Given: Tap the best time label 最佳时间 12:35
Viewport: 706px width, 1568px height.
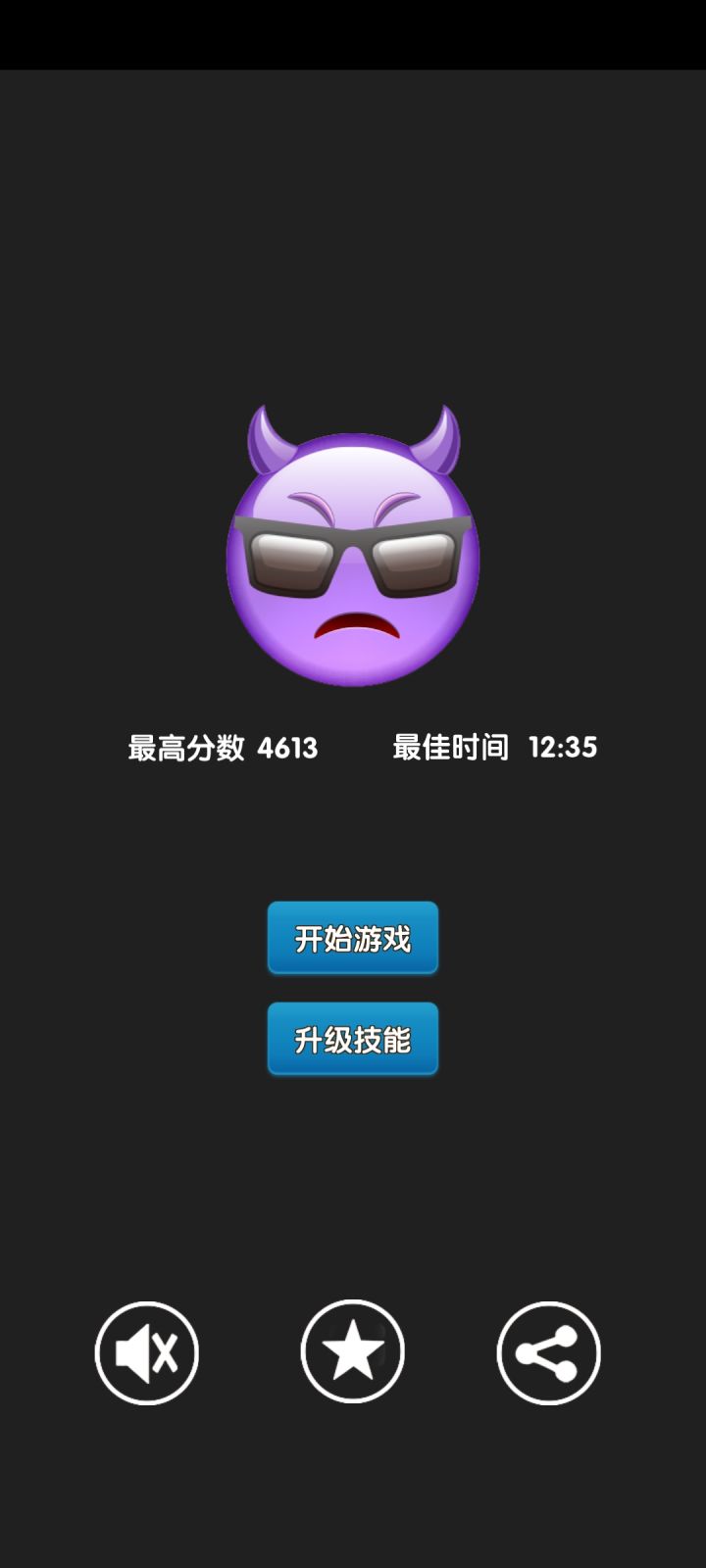Looking at the screenshot, I should (493, 747).
